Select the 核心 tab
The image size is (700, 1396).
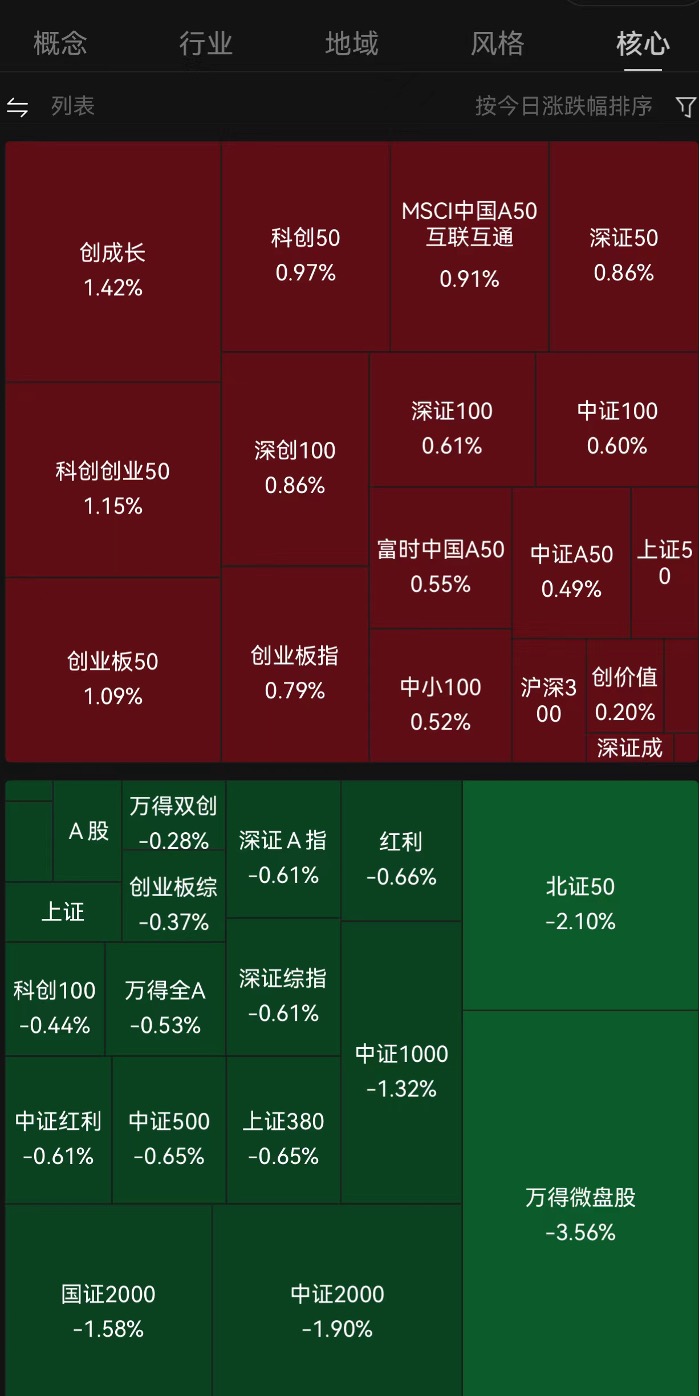[x=643, y=43]
